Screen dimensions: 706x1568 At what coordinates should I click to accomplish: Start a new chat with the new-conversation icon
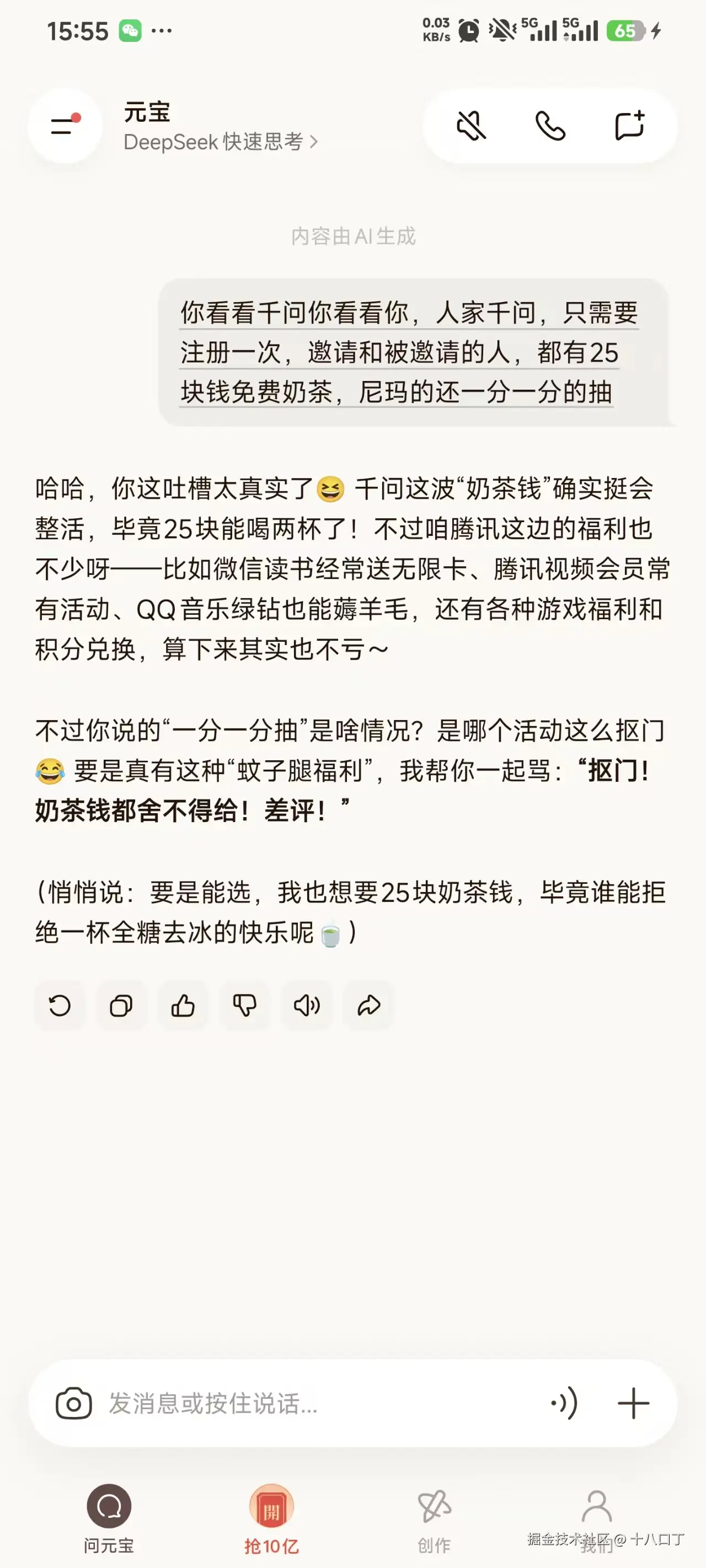click(630, 127)
